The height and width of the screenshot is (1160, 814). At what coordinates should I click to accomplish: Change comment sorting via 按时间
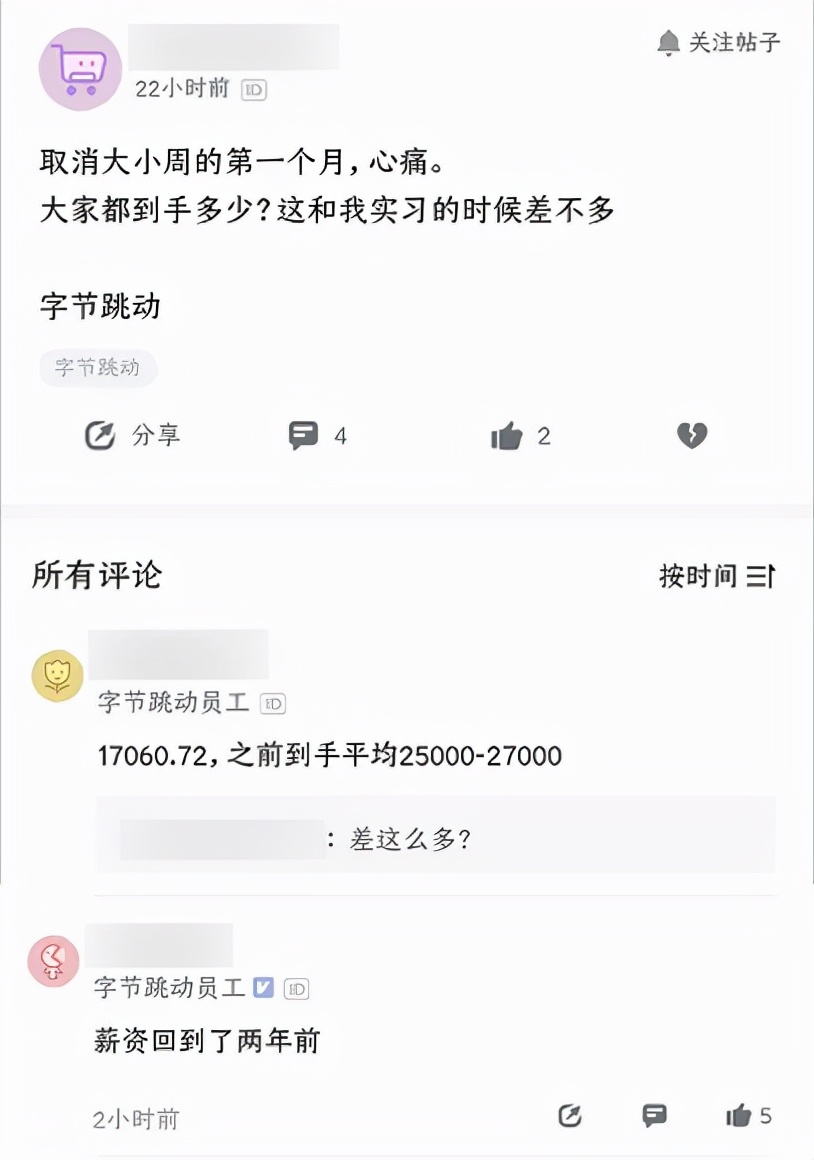[x=717, y=576]
